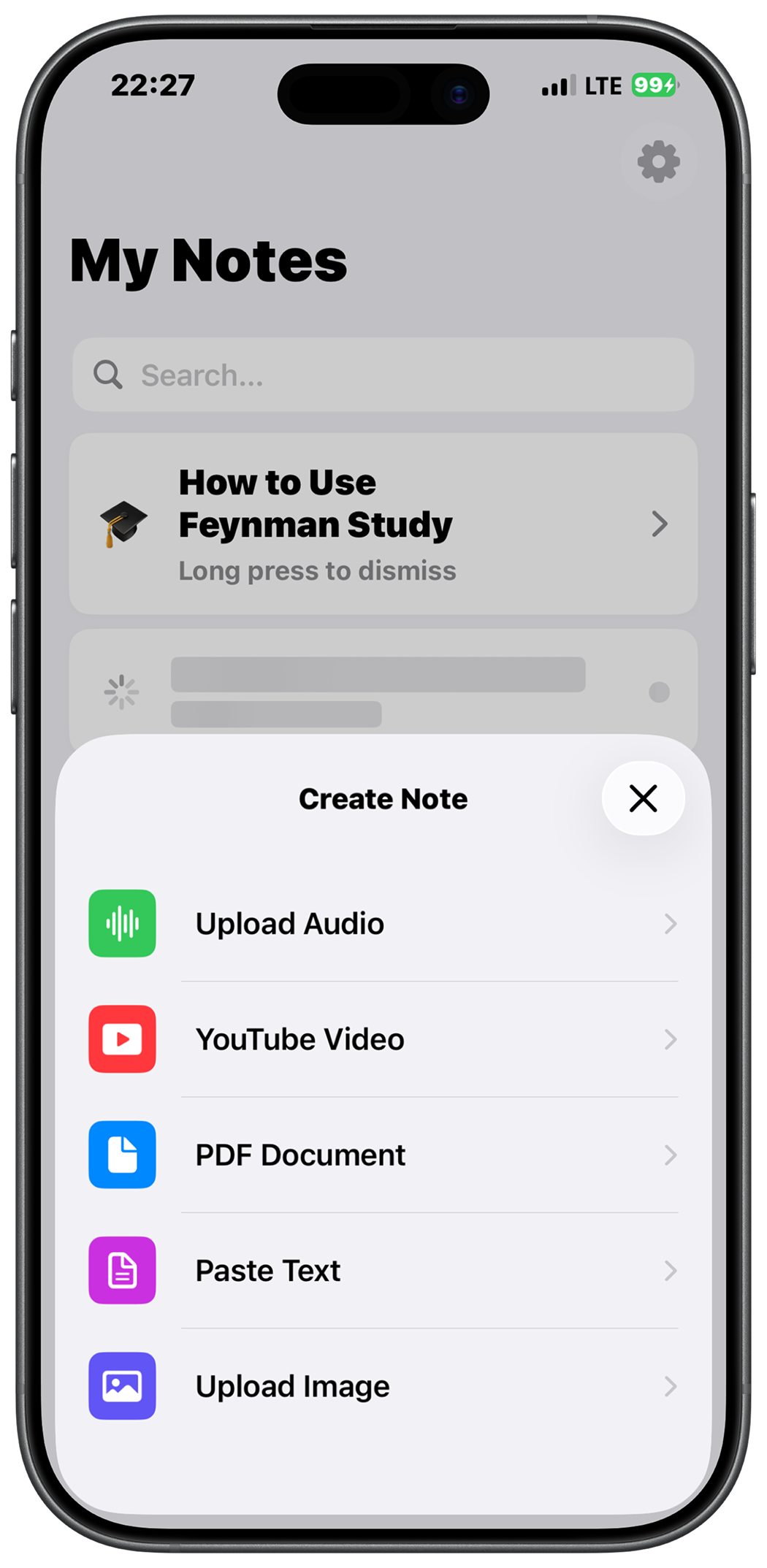Viewport: 767px width, 1568px height.
Task: Expand the Upload Image row chevron
Action: click(x=671, y=1386)
